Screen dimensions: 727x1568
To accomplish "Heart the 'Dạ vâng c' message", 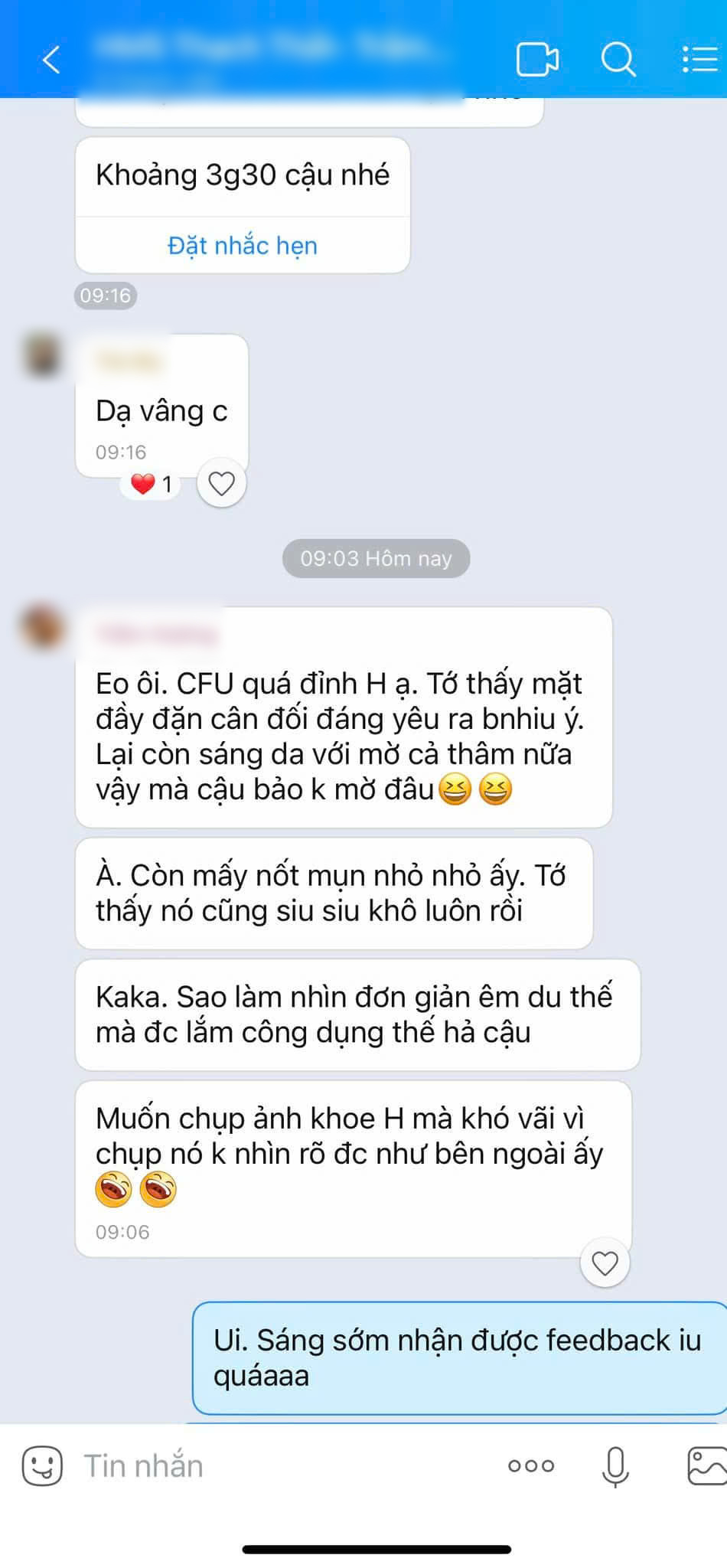I will tap(221, 484).
